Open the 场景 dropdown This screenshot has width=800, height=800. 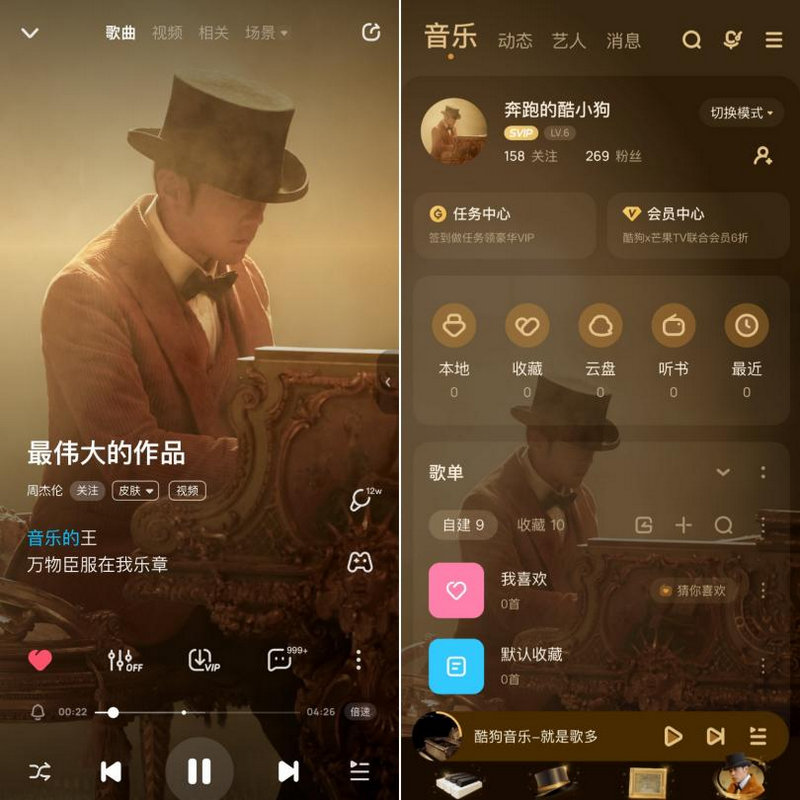point(266,33)
